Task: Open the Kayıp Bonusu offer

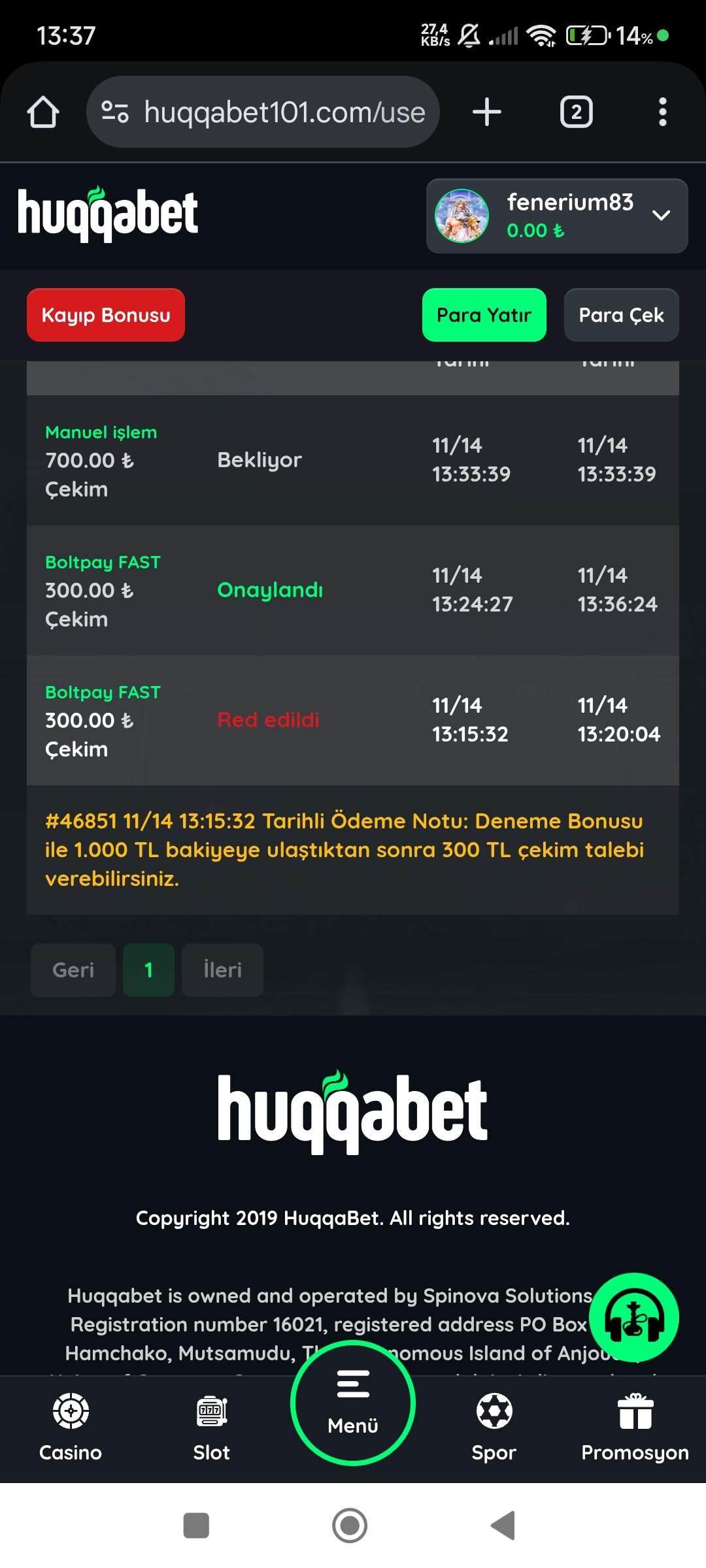Action: pos(106,316)
